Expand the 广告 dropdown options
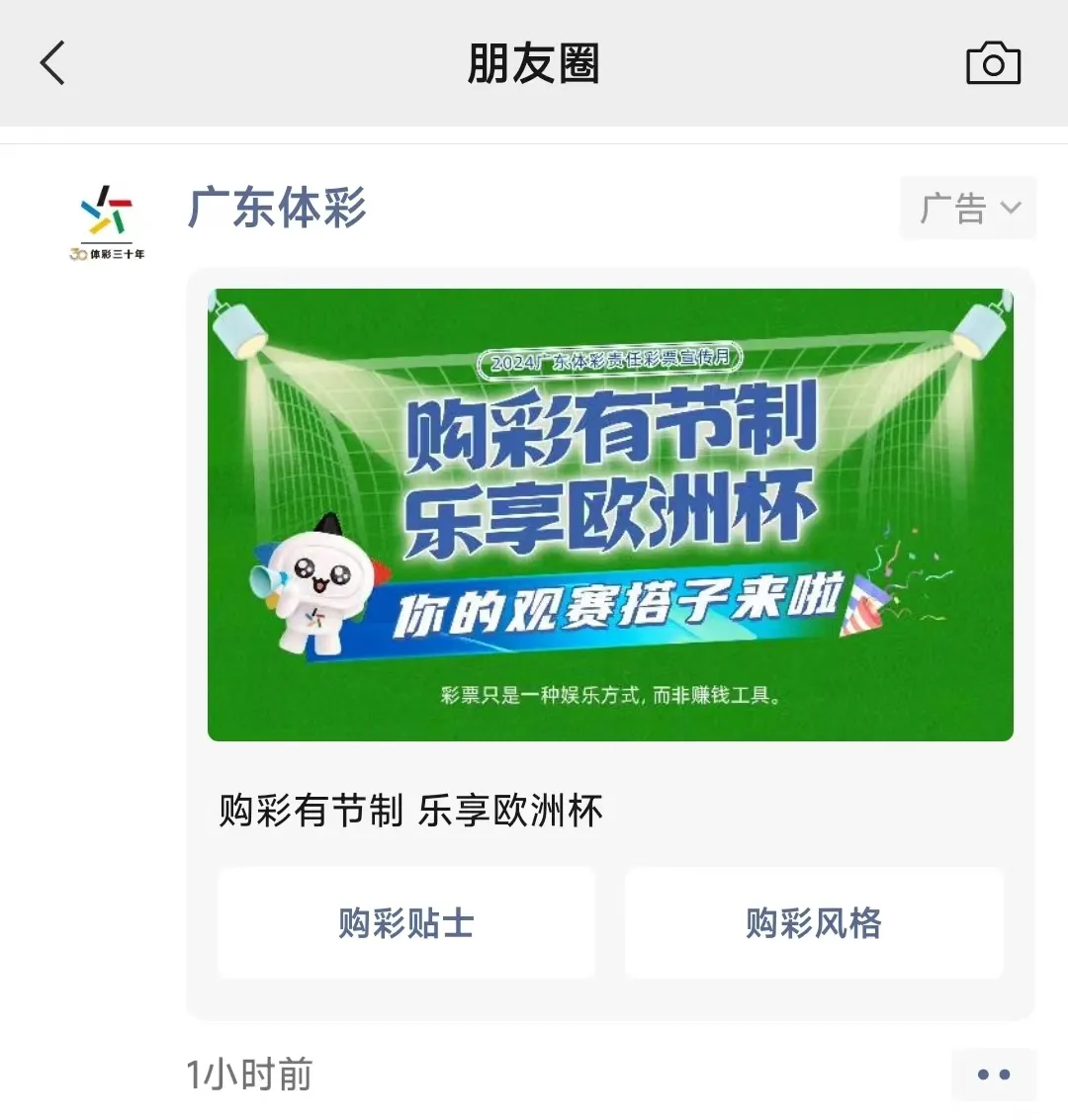This screenshot has height=1120, width=1068. pos(967,209)
